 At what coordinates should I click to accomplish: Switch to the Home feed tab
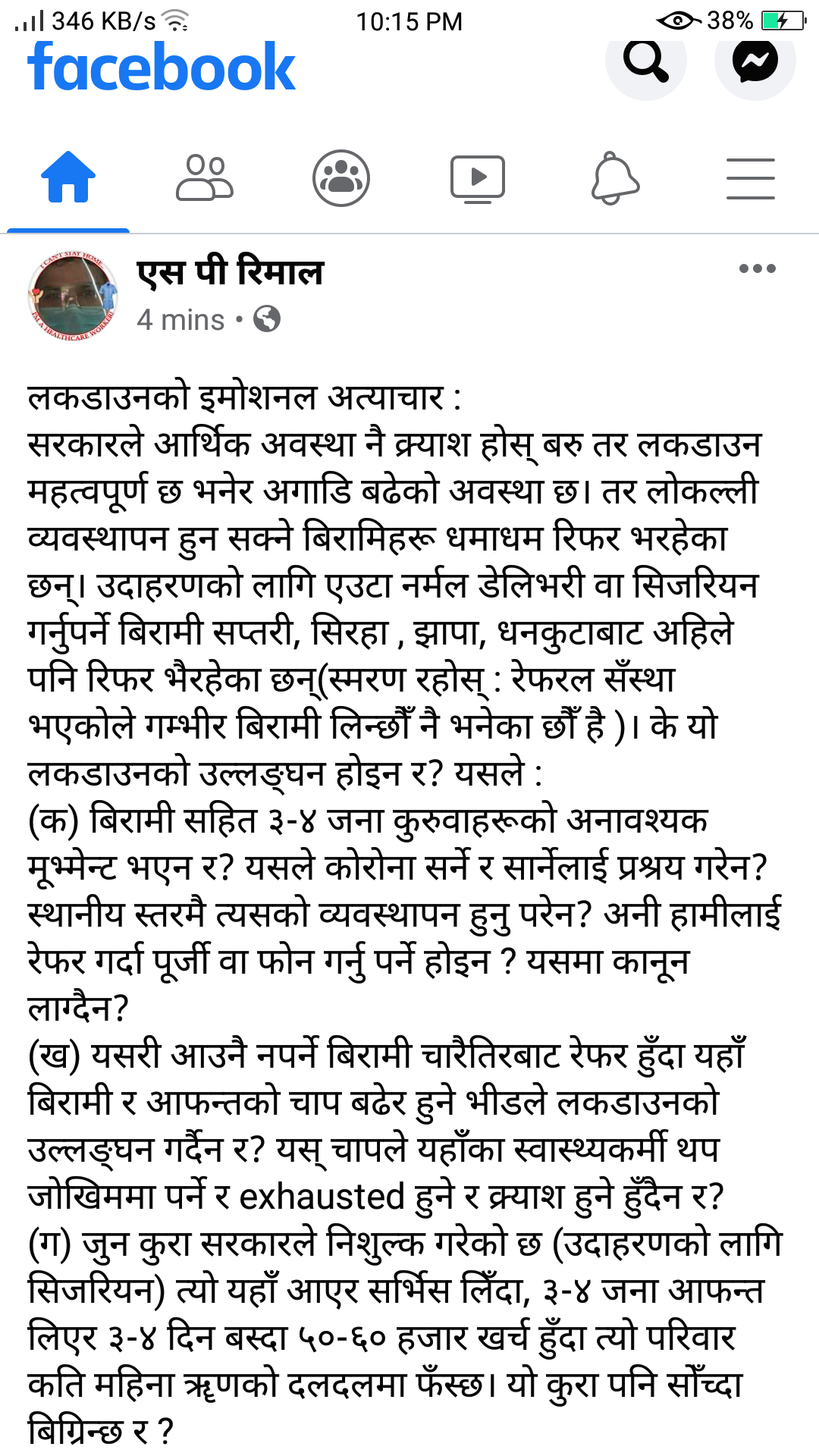coord(68,179)
